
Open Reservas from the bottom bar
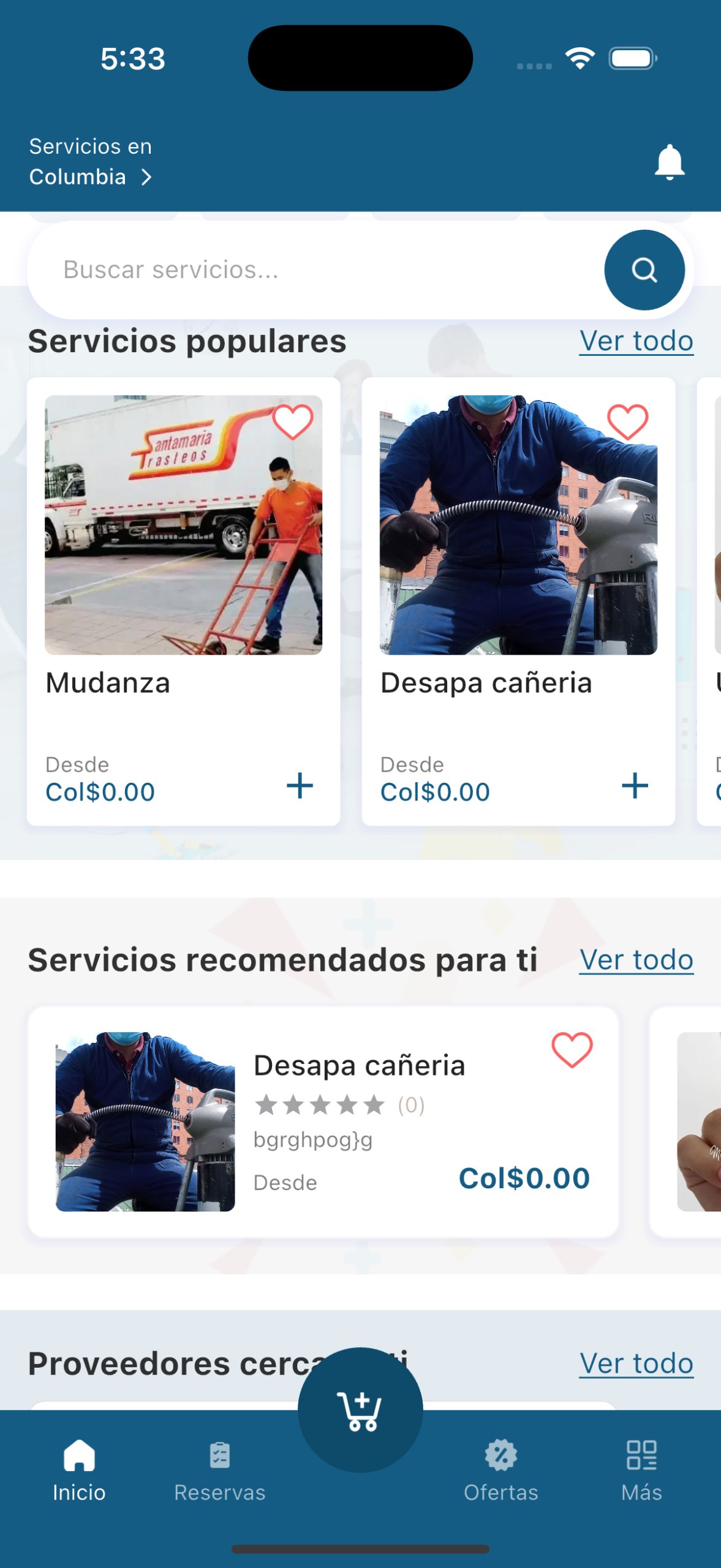click(219, 1463)
